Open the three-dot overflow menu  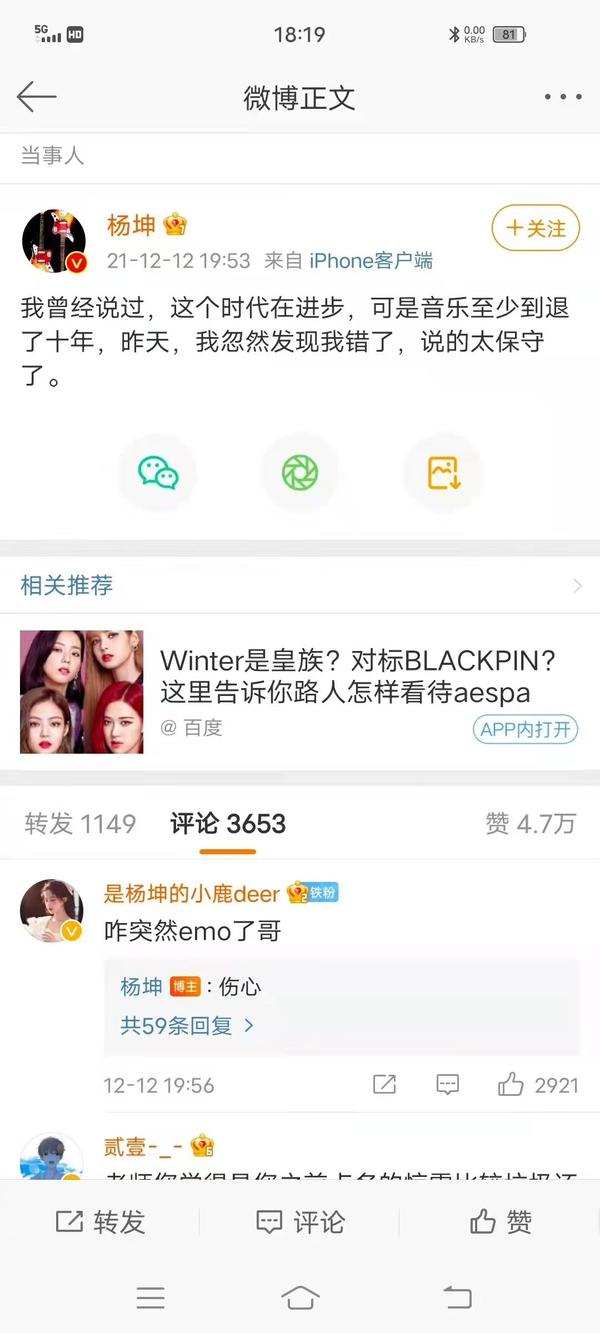562,97
